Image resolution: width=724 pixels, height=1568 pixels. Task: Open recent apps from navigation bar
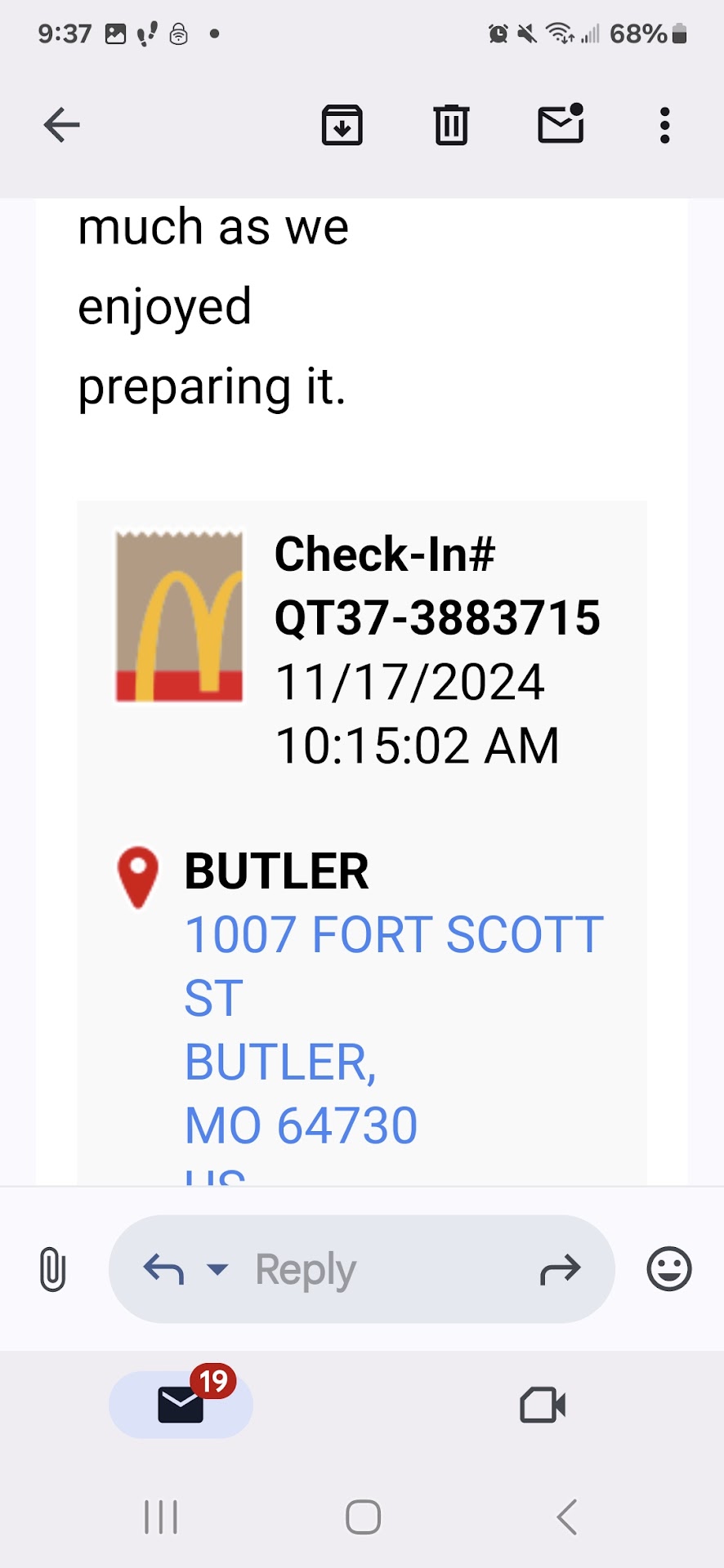pos(161,1517)
